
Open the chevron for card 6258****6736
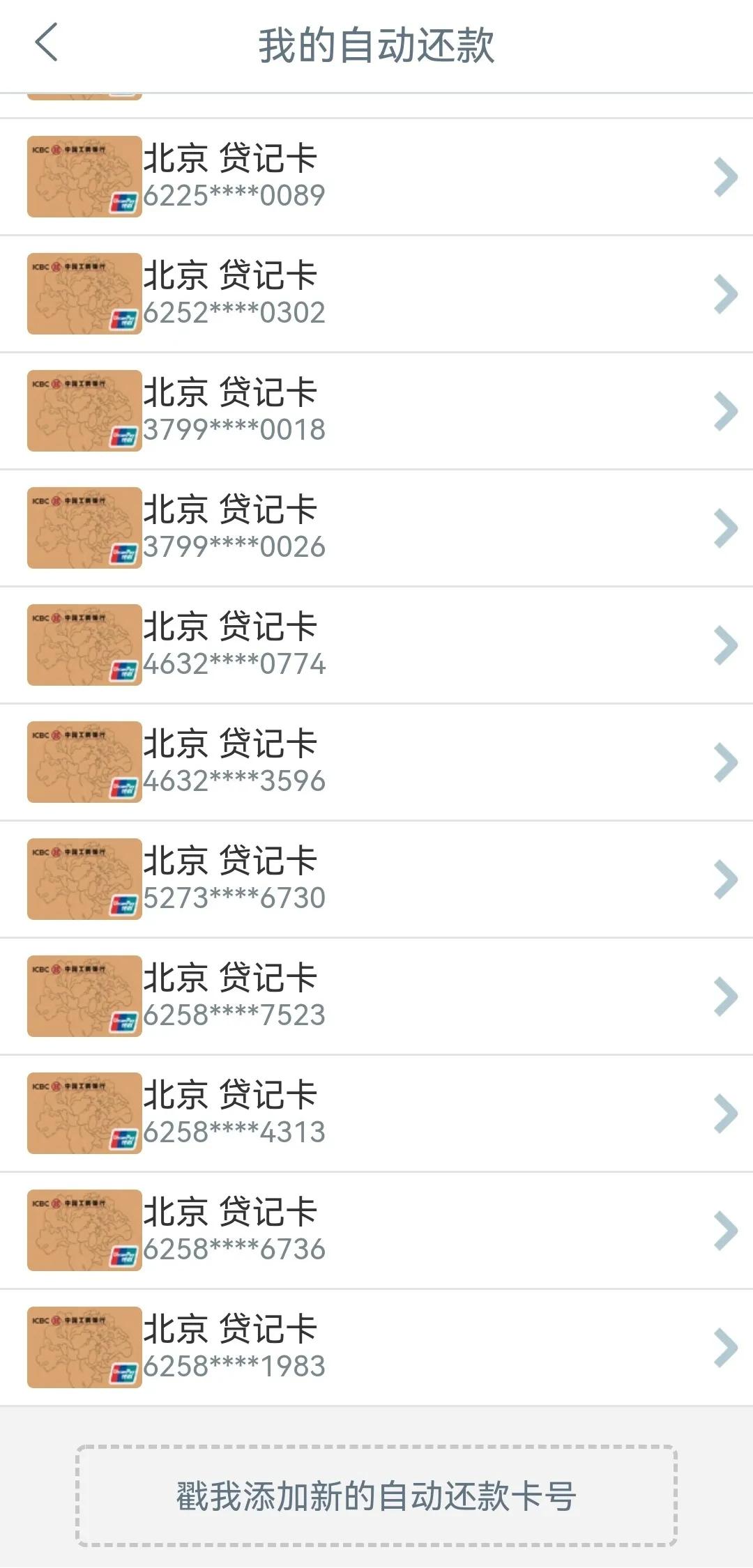(725, 1231)
